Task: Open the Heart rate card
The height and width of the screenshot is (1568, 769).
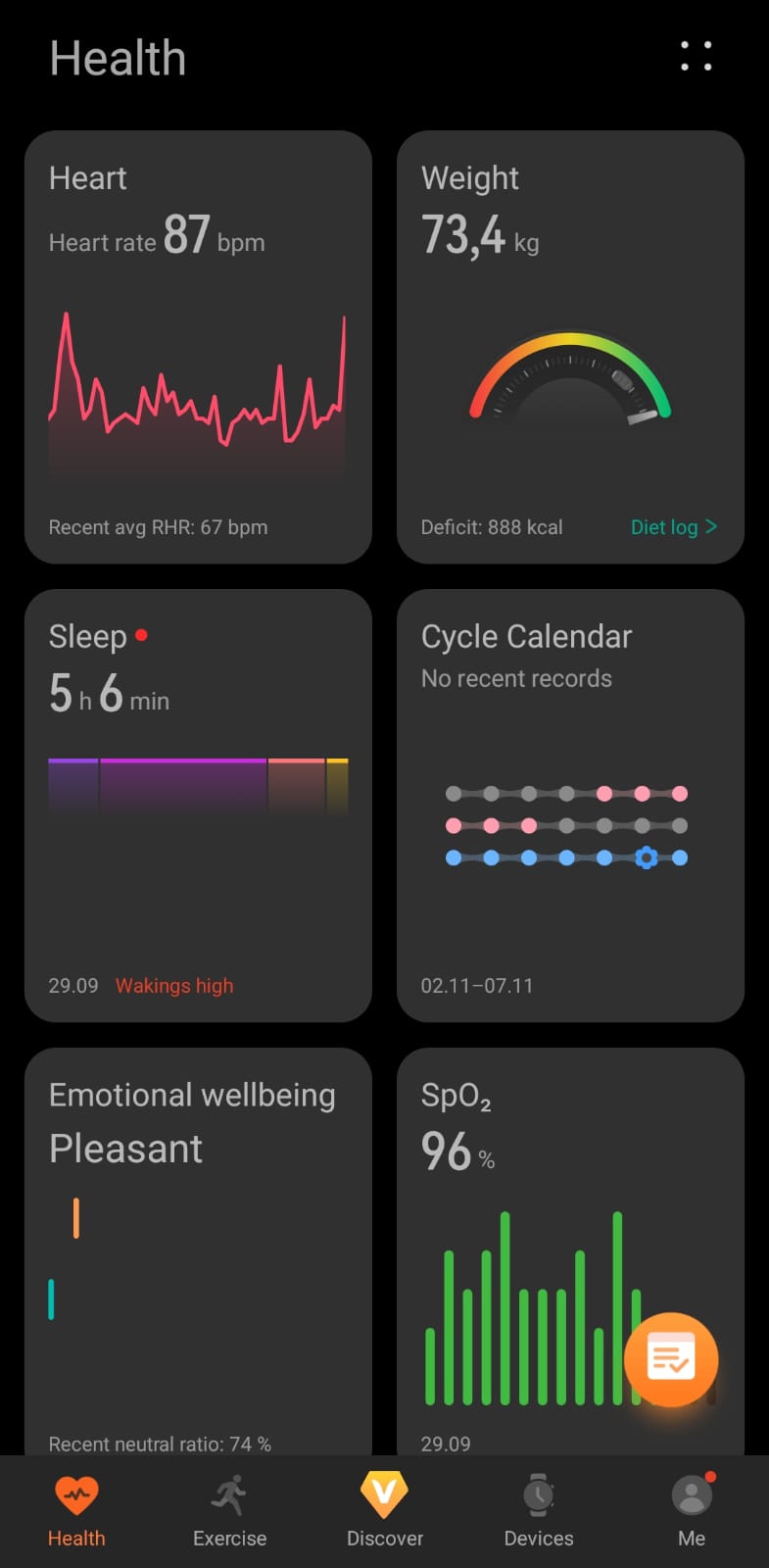Action: (198, 347)
